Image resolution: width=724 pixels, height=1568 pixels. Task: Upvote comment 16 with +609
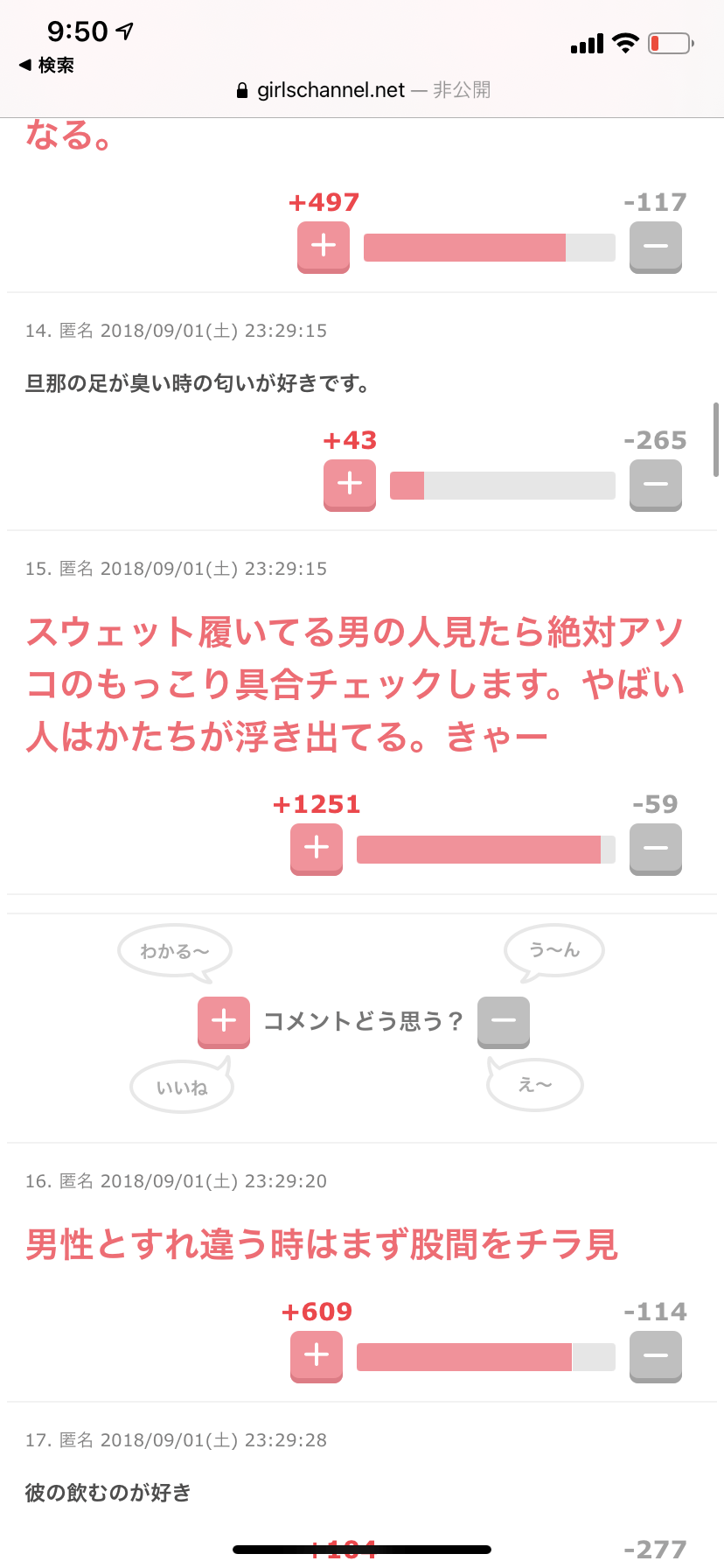click(x=317, y=1355)
